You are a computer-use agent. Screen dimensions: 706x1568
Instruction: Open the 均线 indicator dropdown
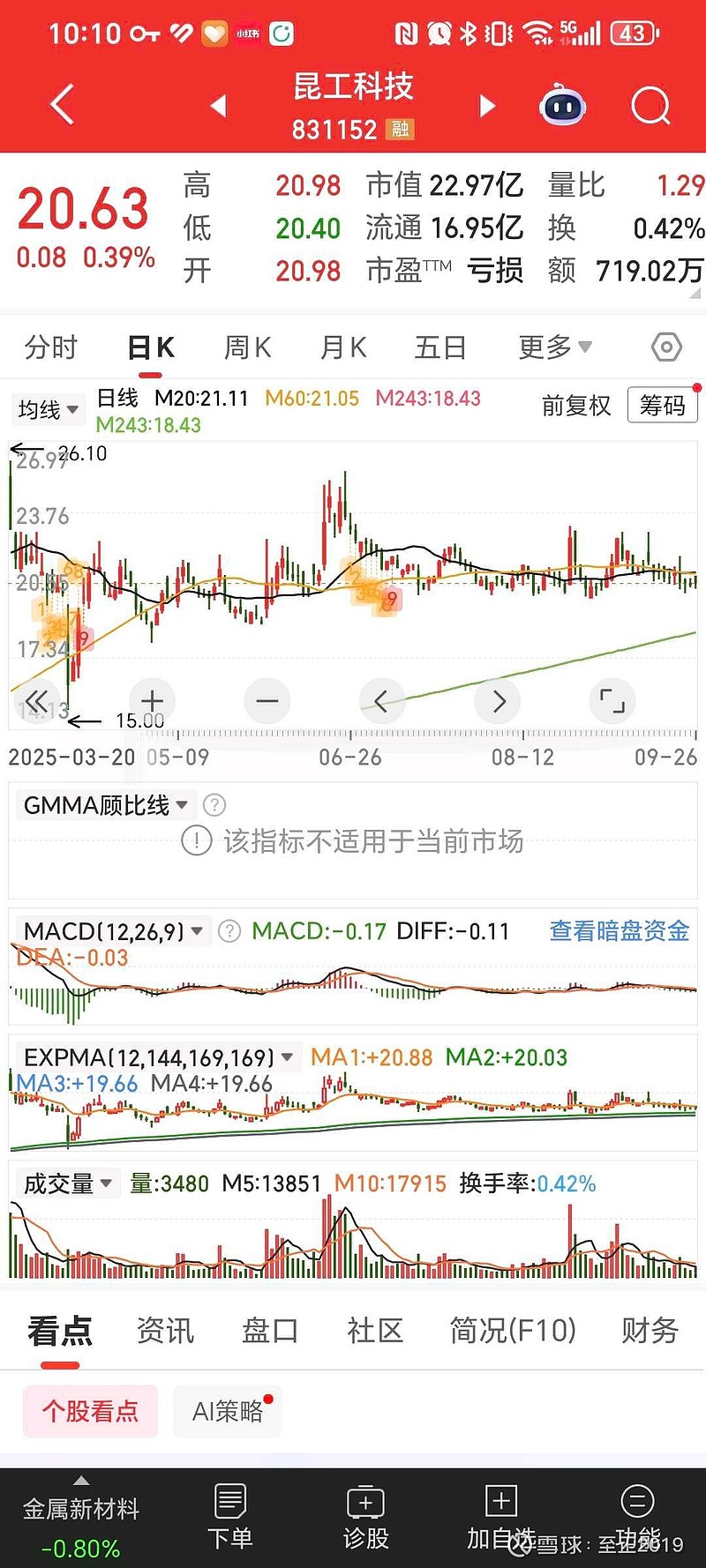click(x=49, y=409)
